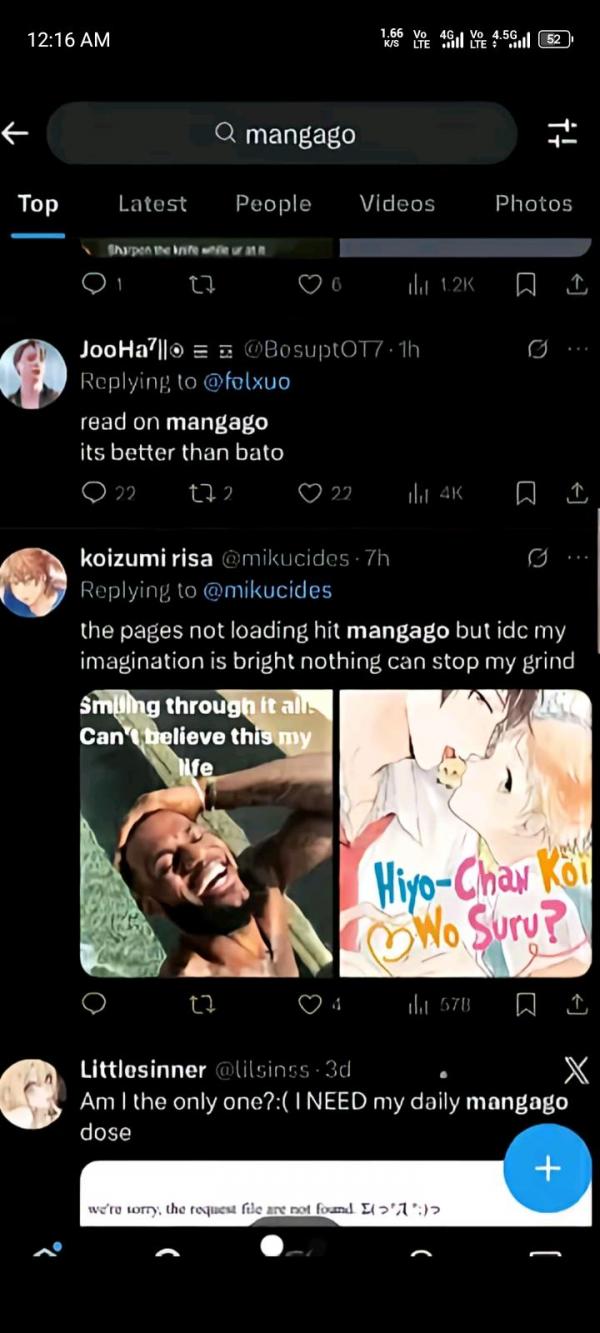This screenshot has height=1333, width=600.
Task: Bookmark JooHa's post
Action: (526, 493)
